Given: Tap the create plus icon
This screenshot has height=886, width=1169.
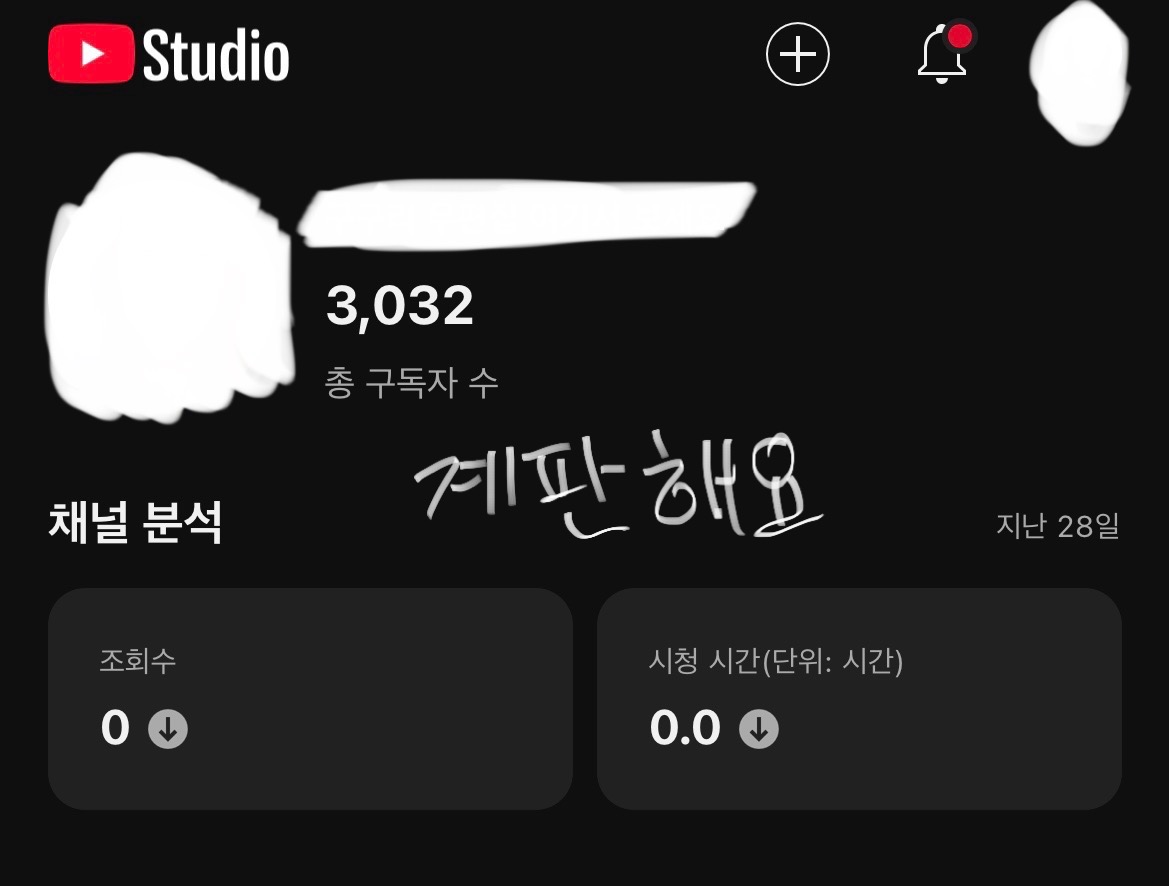Looking at the screenshot, I should tap(797, 54).
